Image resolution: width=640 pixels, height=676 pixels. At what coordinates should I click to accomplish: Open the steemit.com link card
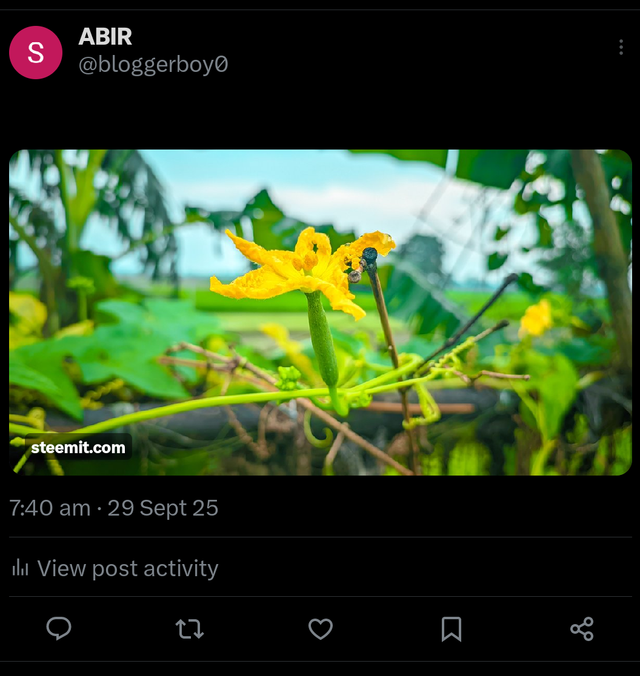(x=320, y=312)
